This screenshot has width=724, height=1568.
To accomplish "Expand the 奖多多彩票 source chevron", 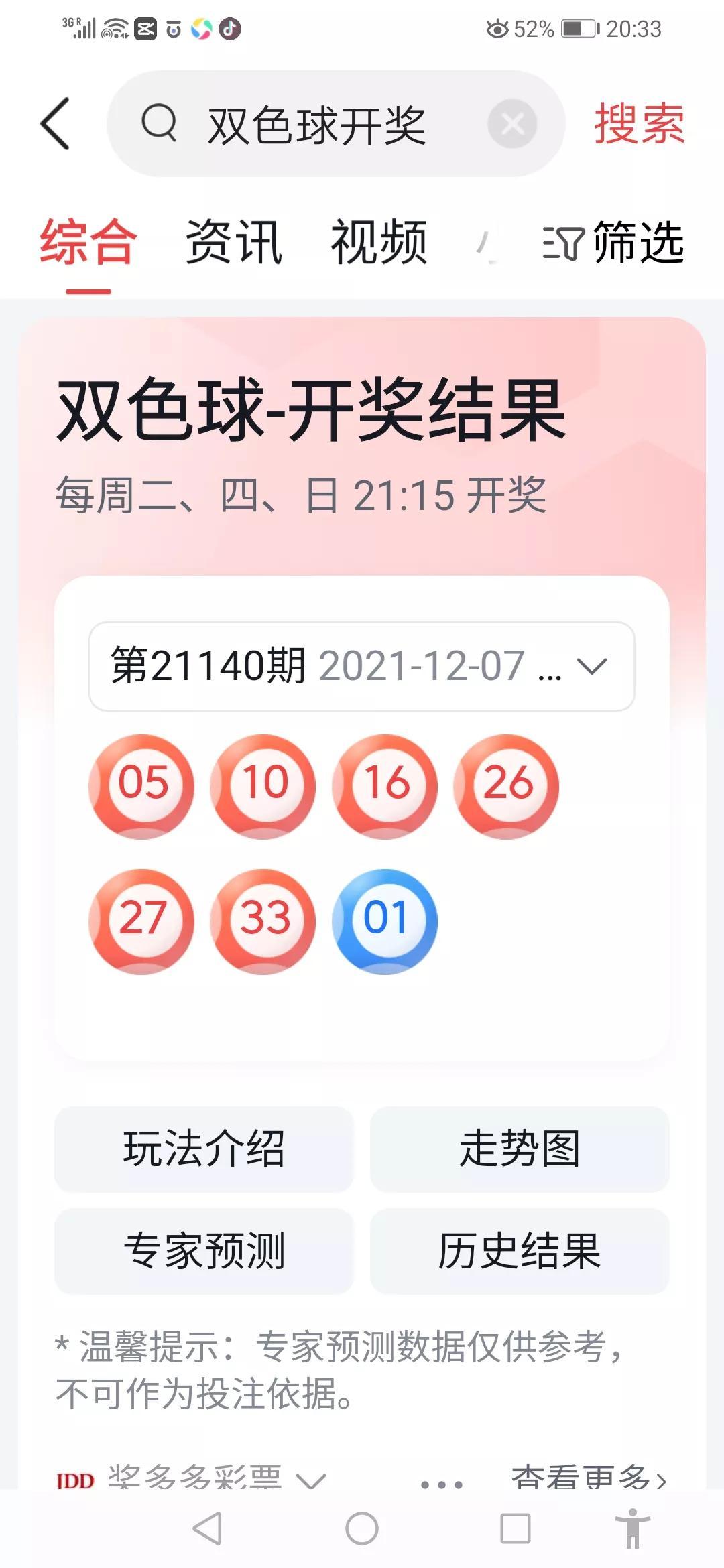I will pos(310,1480).
